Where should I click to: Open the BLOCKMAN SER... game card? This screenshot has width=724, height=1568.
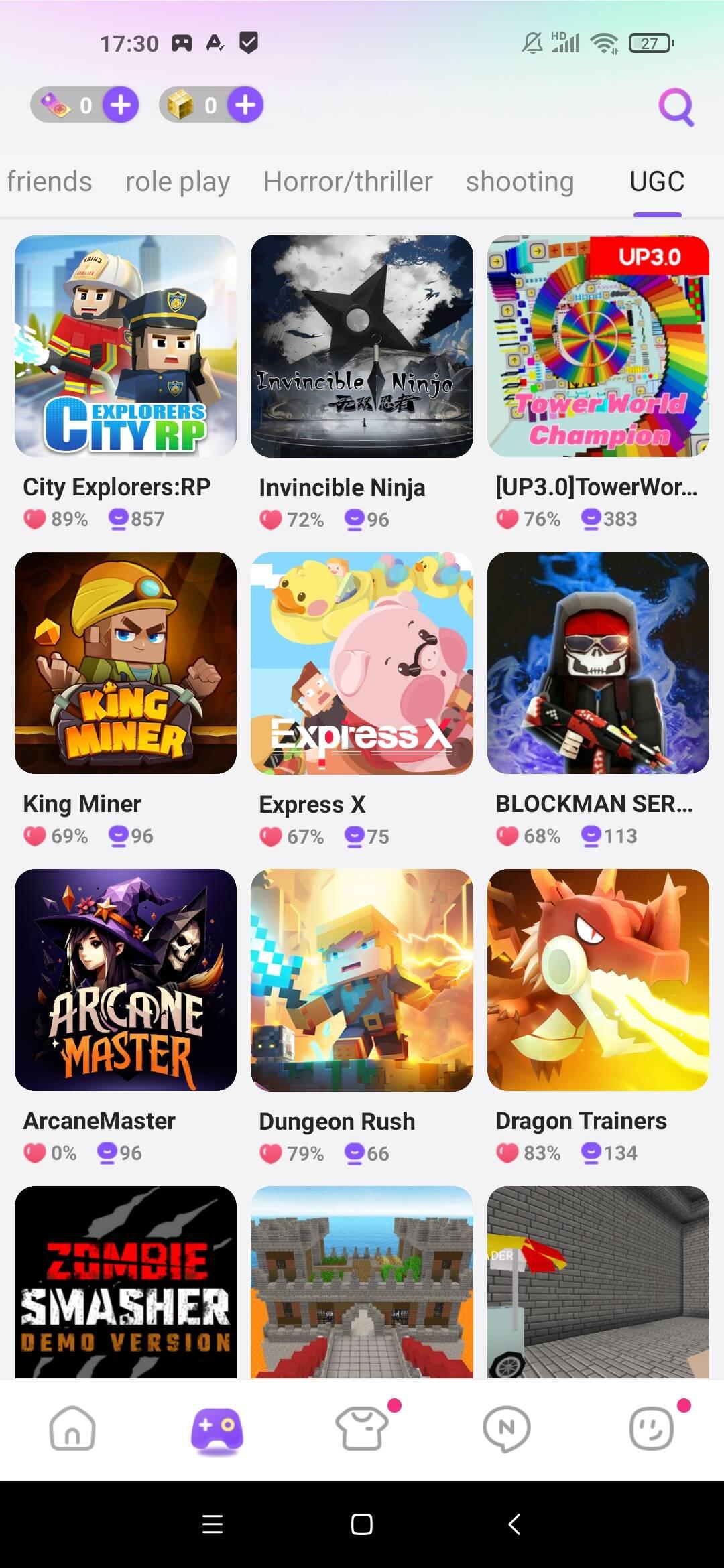pos(598,663)
